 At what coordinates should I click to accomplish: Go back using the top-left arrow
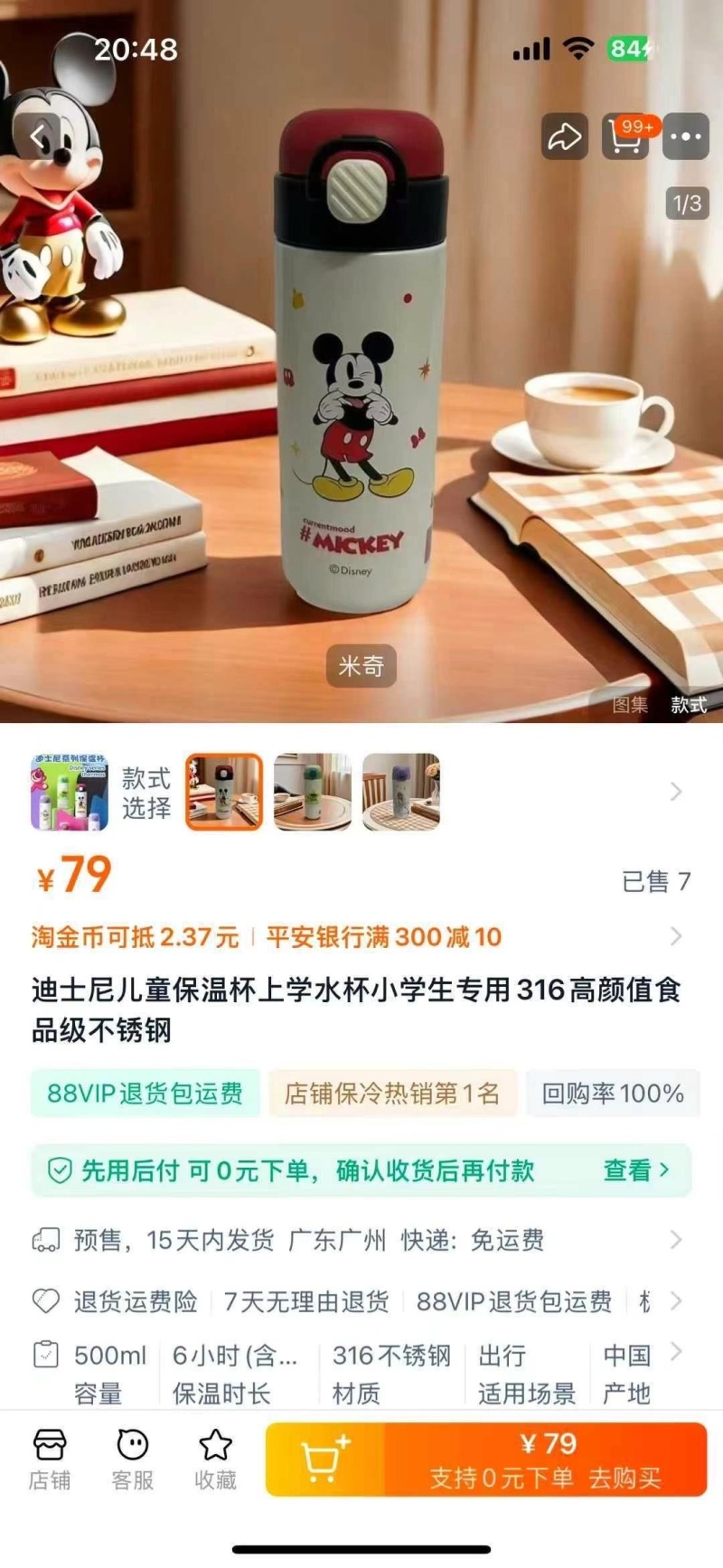click(x=38, y=137)
